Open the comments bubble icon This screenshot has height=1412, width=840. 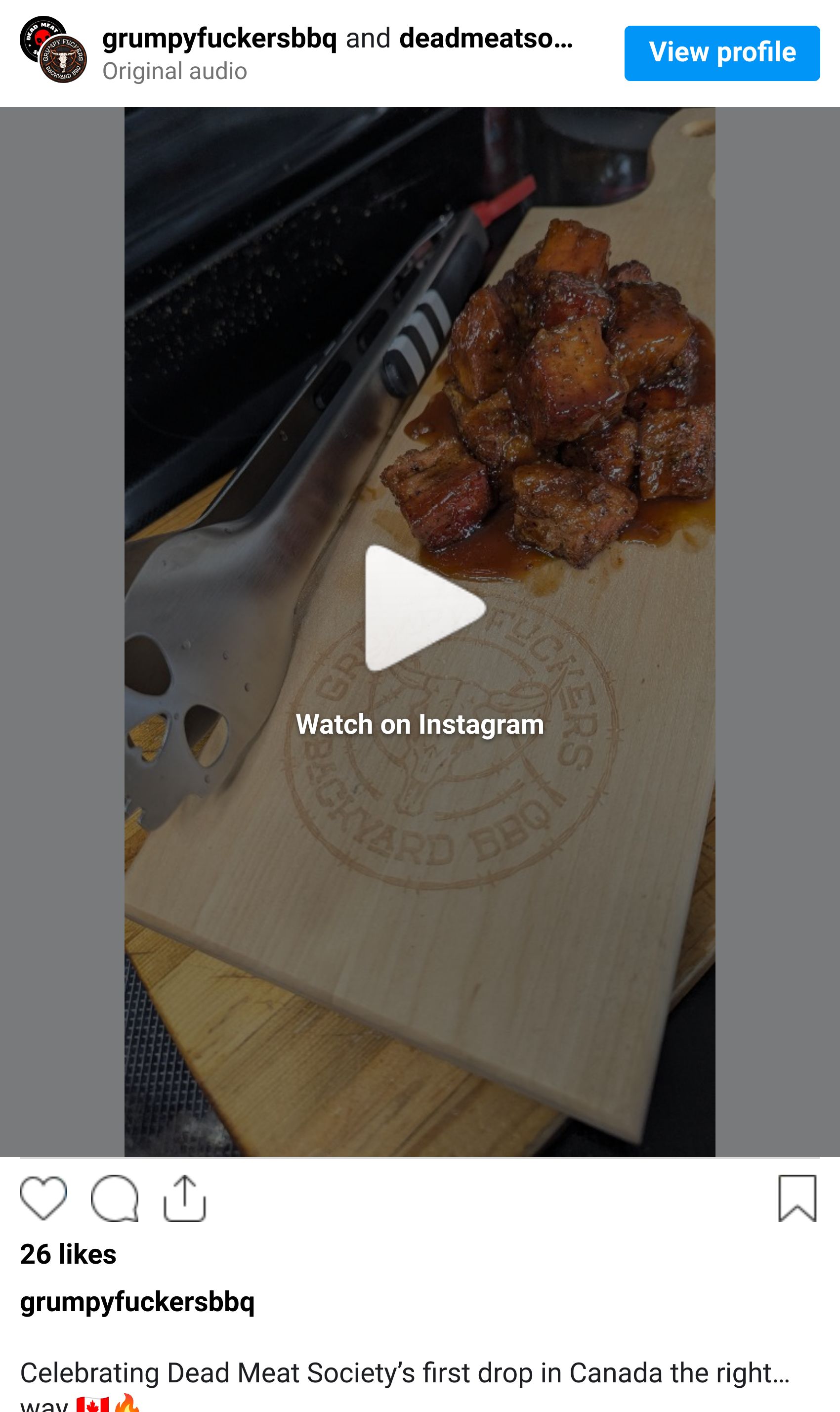(115, 1198)
